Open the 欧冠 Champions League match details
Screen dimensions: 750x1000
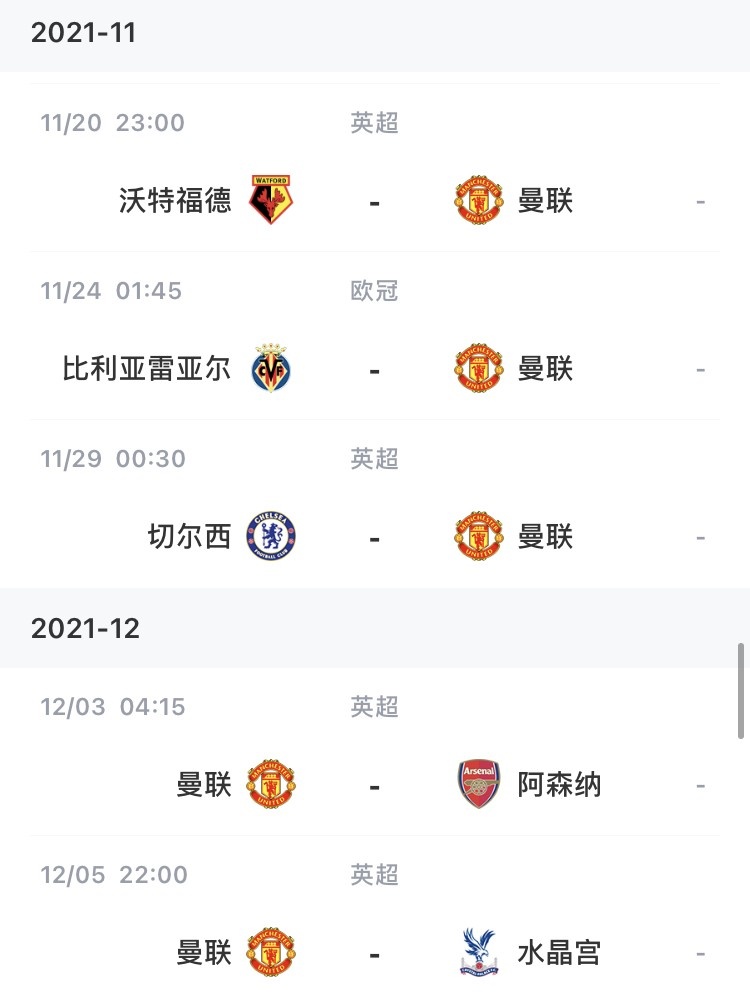click(374, 291)
